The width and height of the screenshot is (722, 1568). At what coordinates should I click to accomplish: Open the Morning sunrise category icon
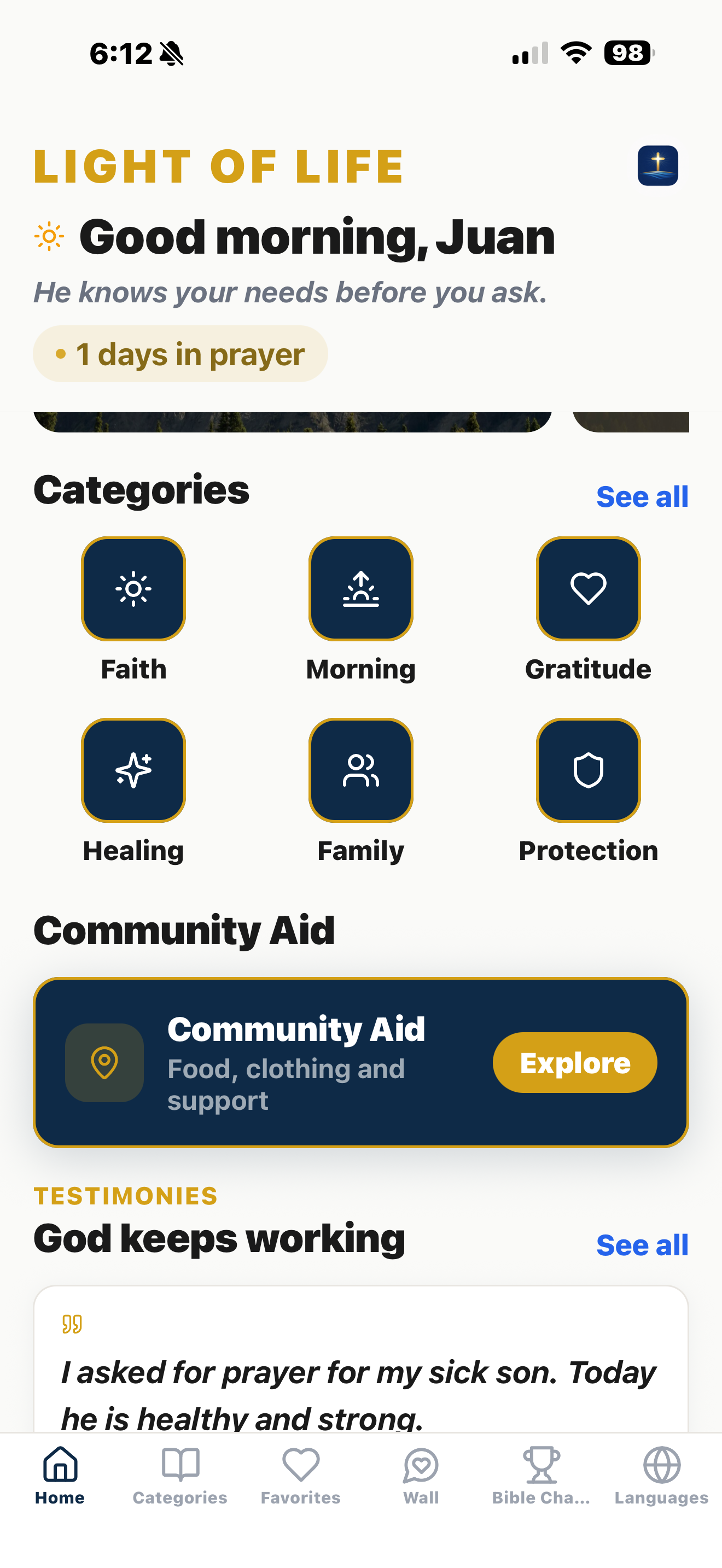360,588
